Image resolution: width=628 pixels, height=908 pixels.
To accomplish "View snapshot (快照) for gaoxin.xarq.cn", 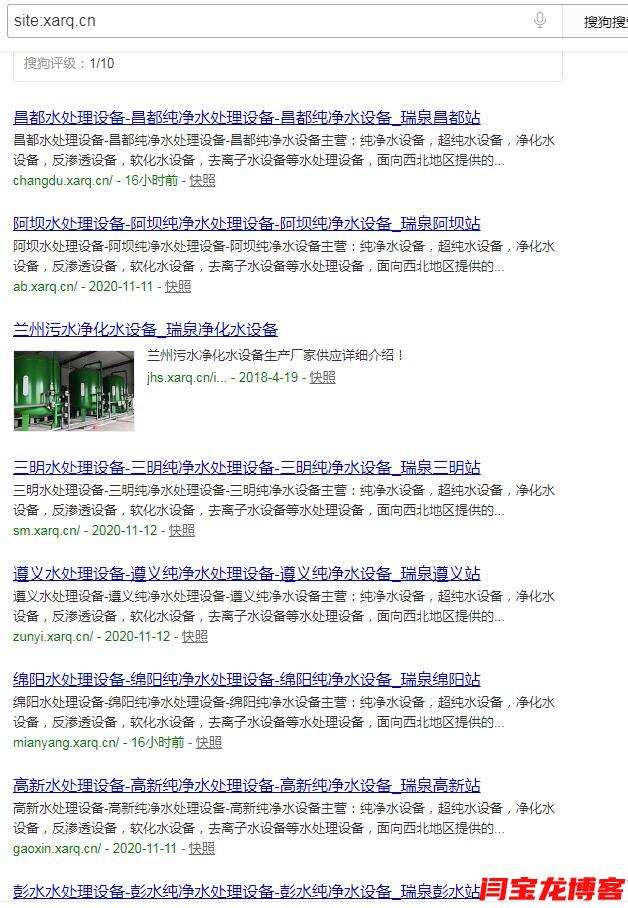I will [x=202, y=848].
